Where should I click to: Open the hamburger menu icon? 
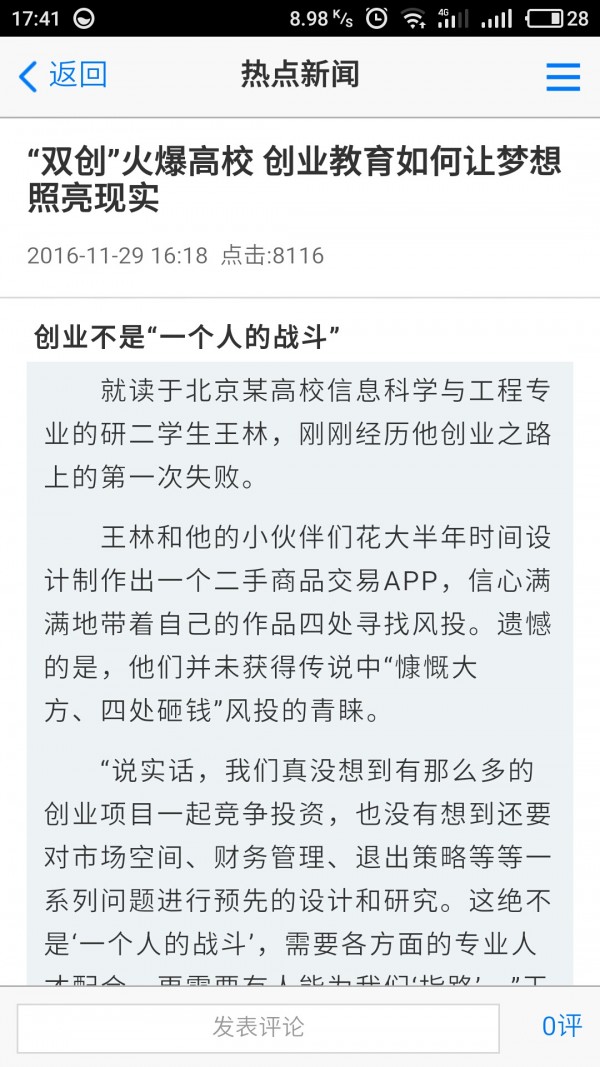point(563,76)
